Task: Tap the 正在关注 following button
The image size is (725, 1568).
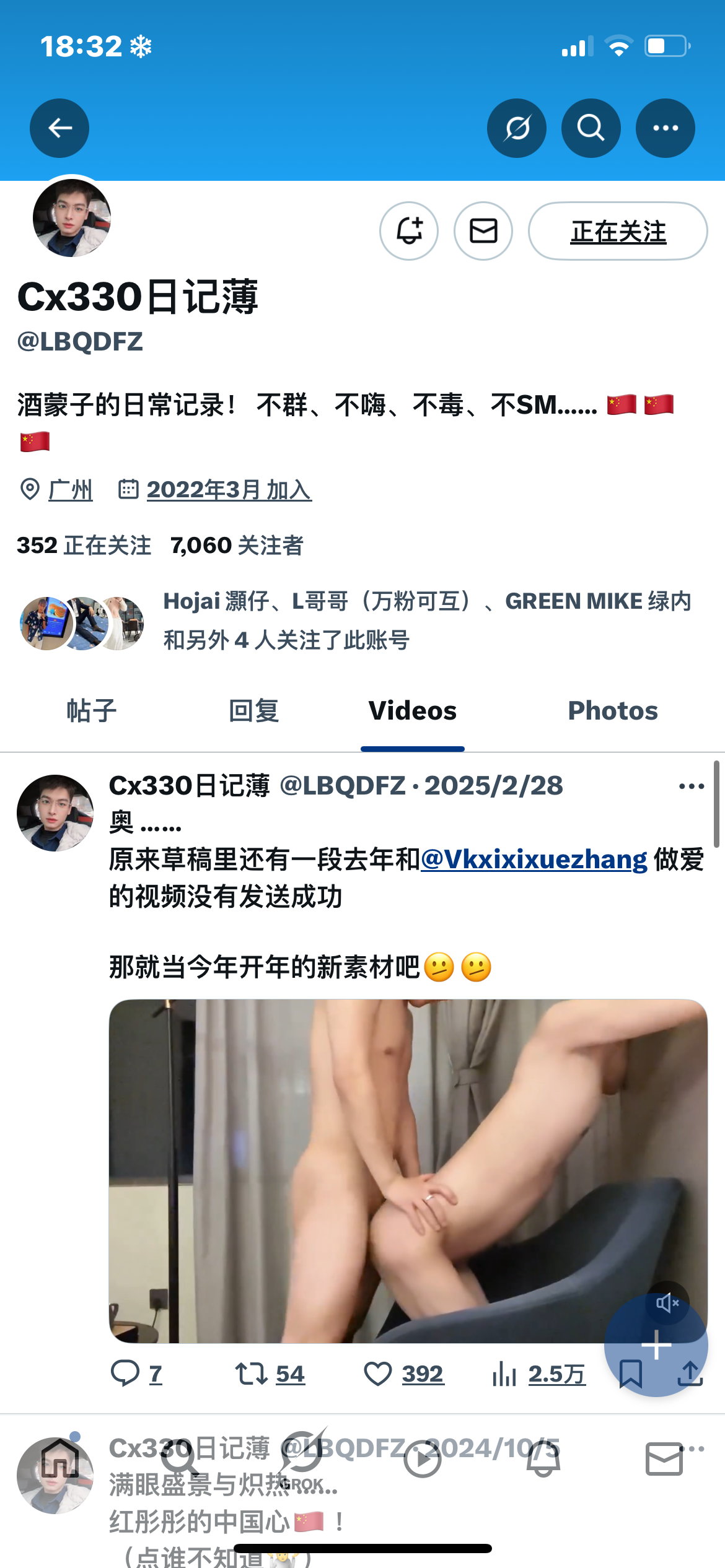Action: tap(618, 231)
